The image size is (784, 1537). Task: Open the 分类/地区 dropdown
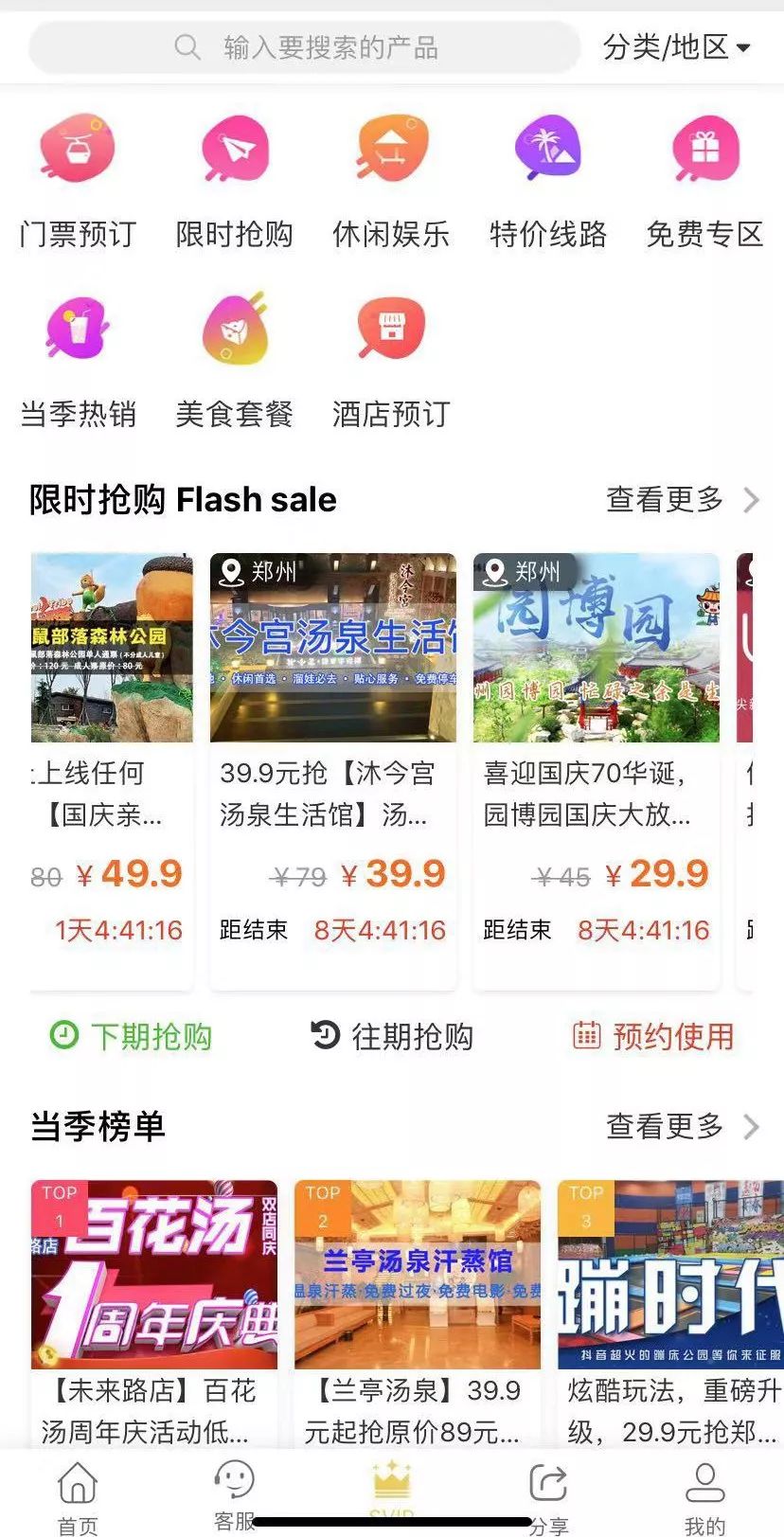tap(676, 47)
